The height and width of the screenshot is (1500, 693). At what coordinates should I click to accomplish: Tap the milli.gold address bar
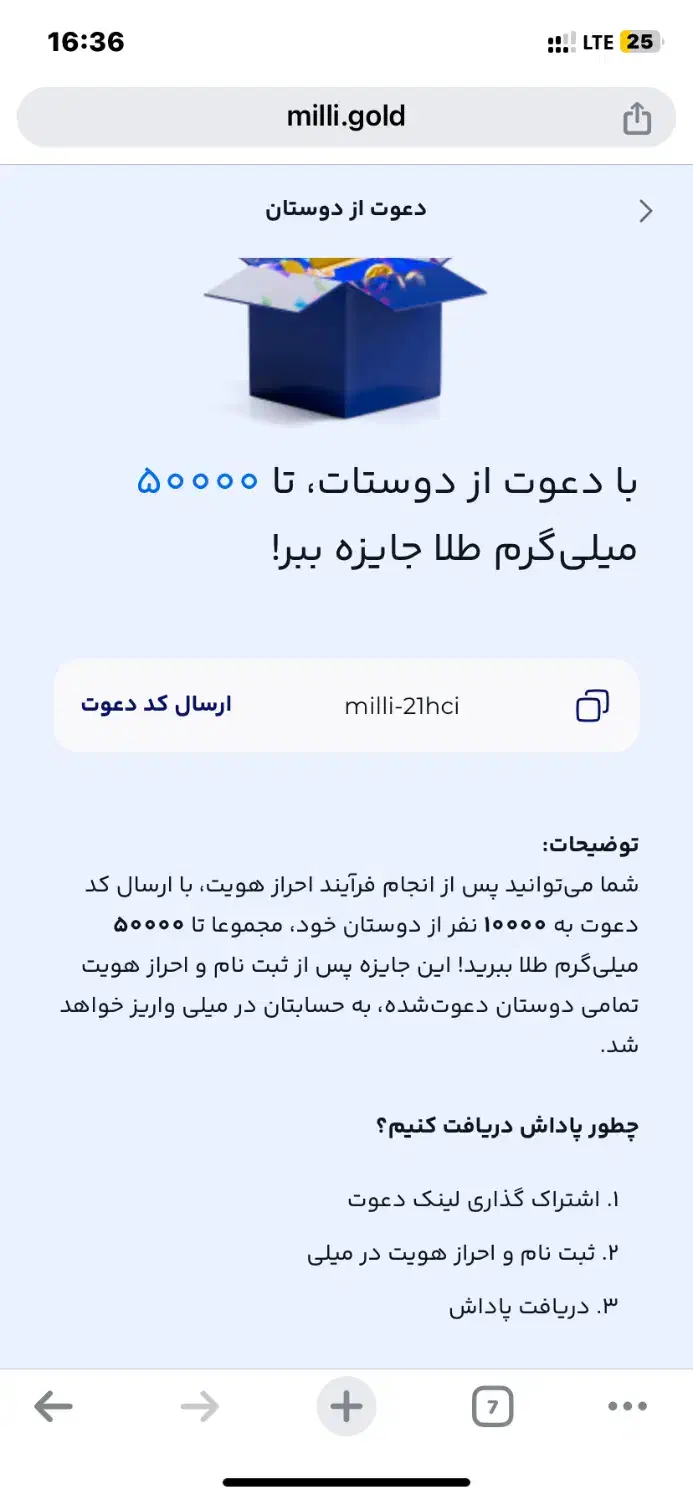(346, 118)
